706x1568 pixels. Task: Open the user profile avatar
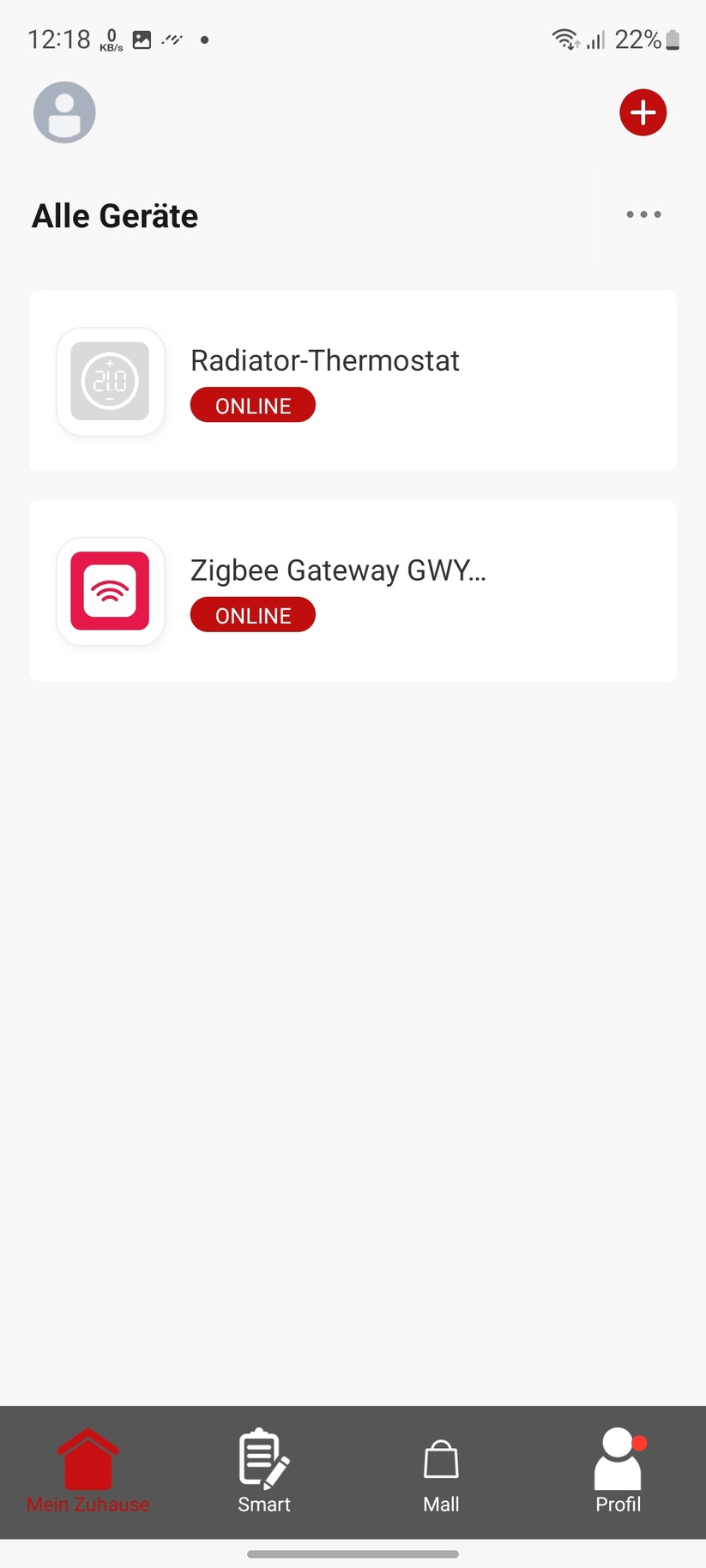(64, 112)
